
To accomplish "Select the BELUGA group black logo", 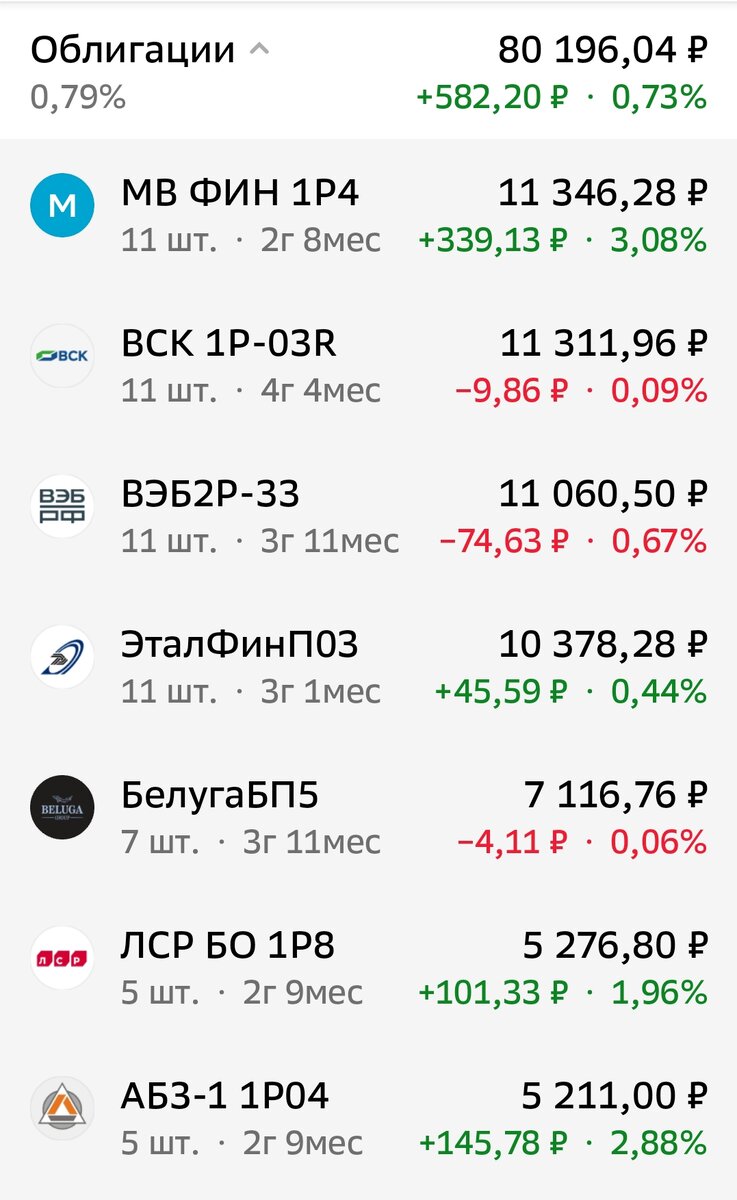I will (x=62, y=805).
